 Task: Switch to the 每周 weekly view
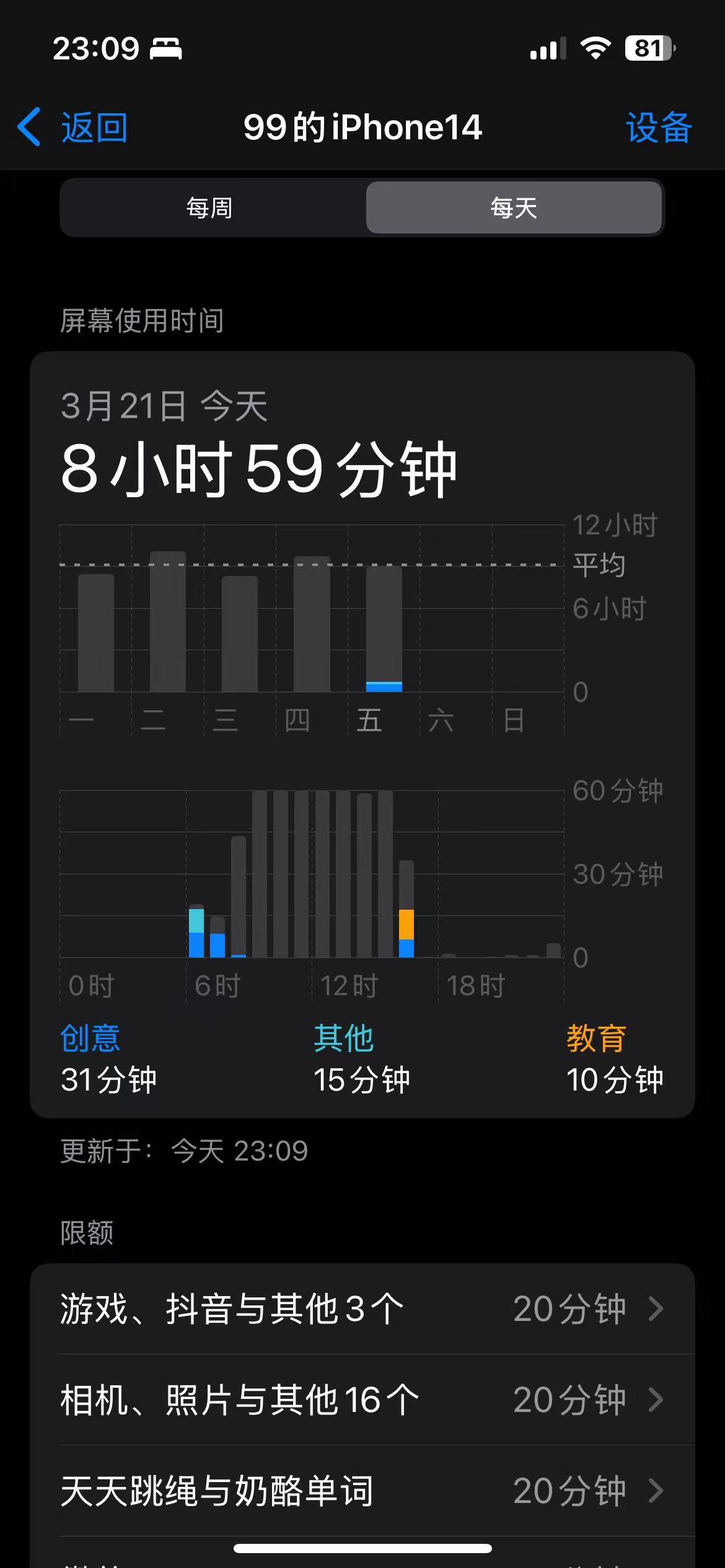click(211, 207)
